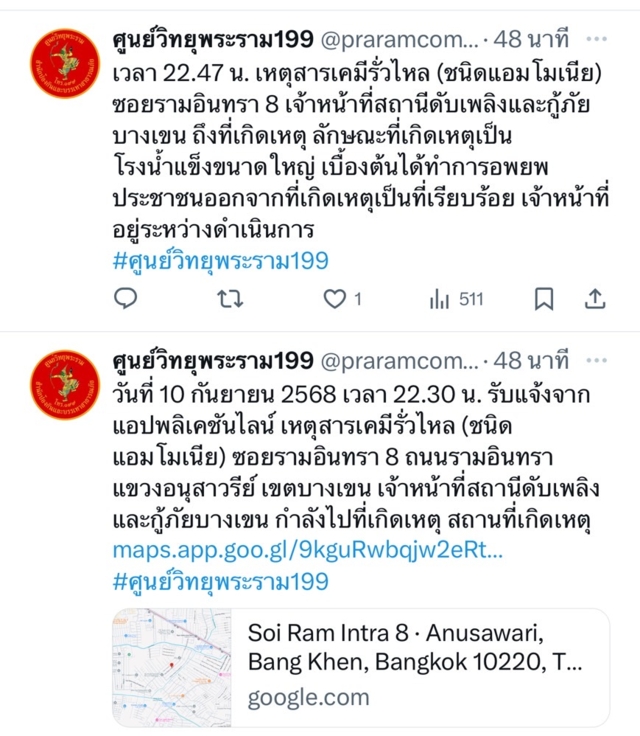Open hashtag #ศูนย์วิทยุพระราม199 in first tweet

220,260
